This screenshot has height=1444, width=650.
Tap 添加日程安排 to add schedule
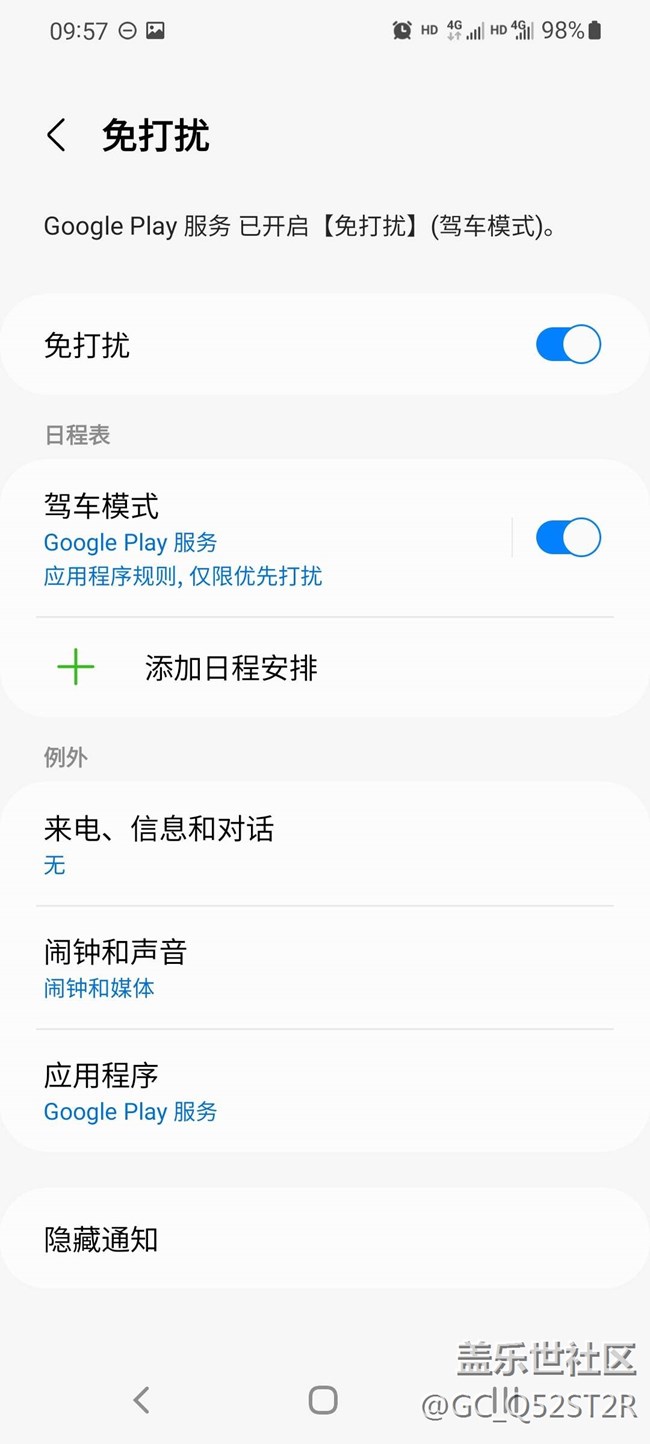click(230, 668)
